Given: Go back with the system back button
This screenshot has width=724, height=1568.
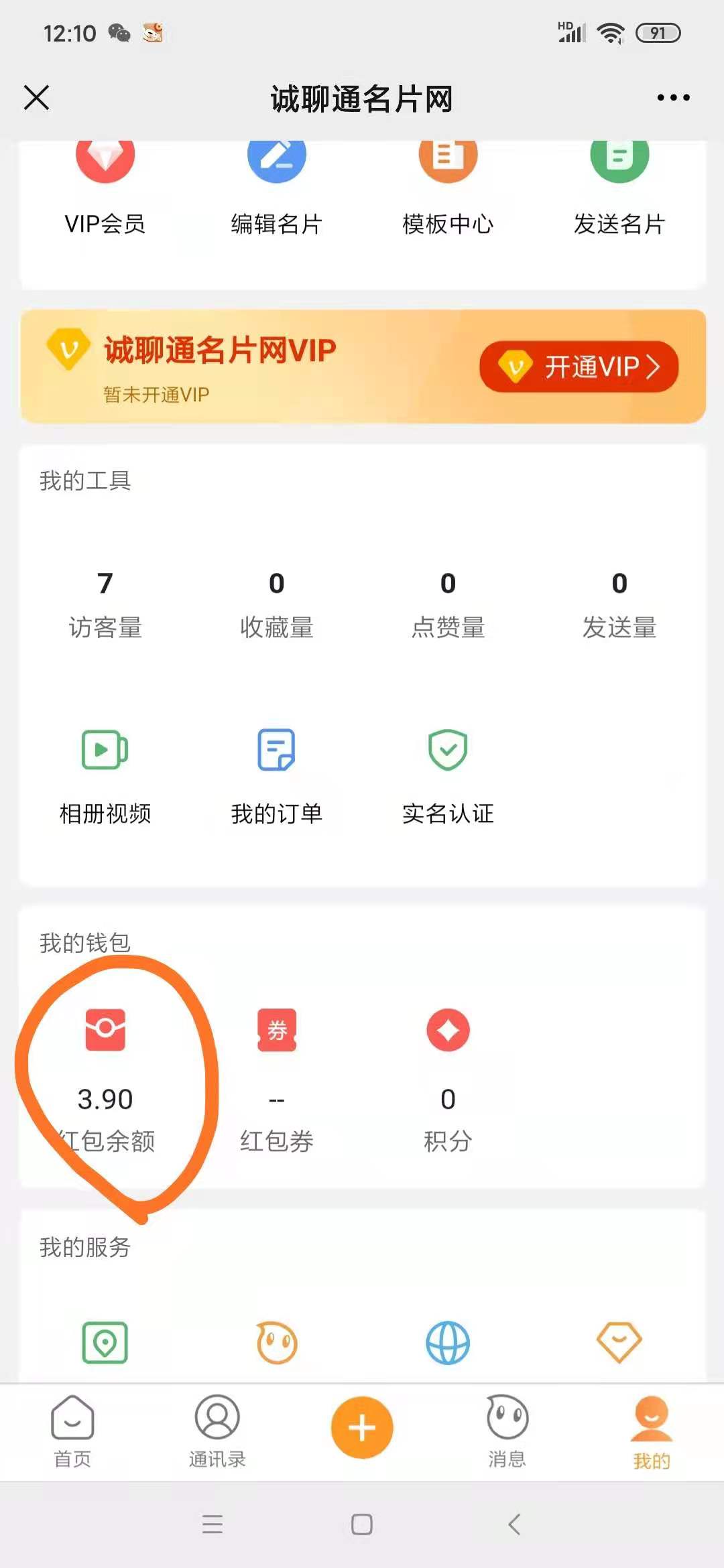Looking at the screenshot, I should tap(514, 1524).
